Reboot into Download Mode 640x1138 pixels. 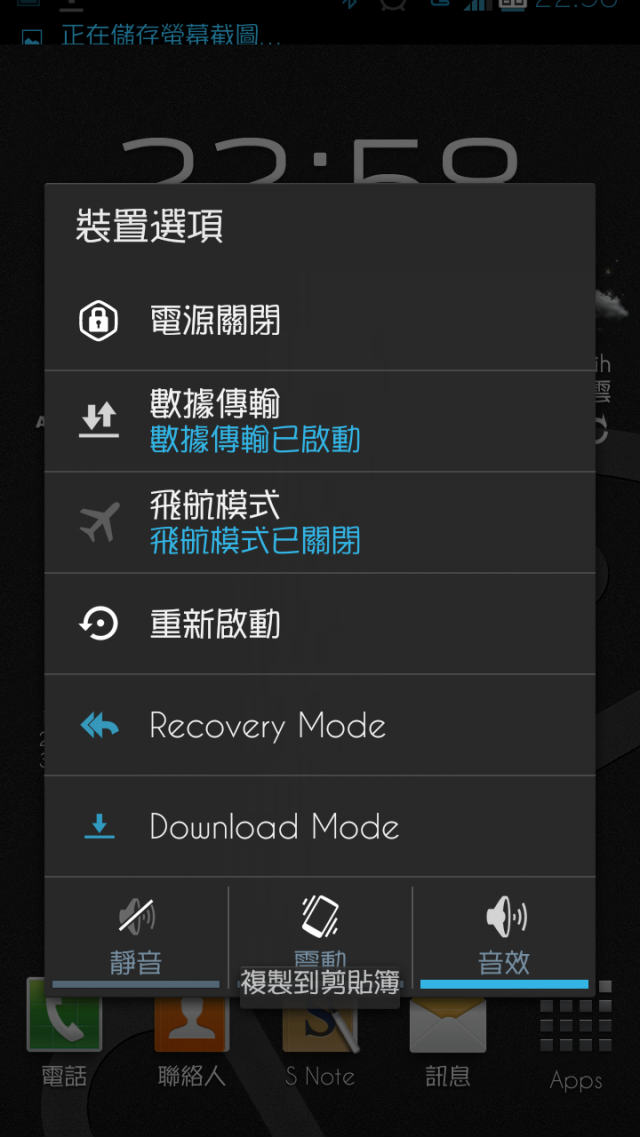tap(320, 826)
